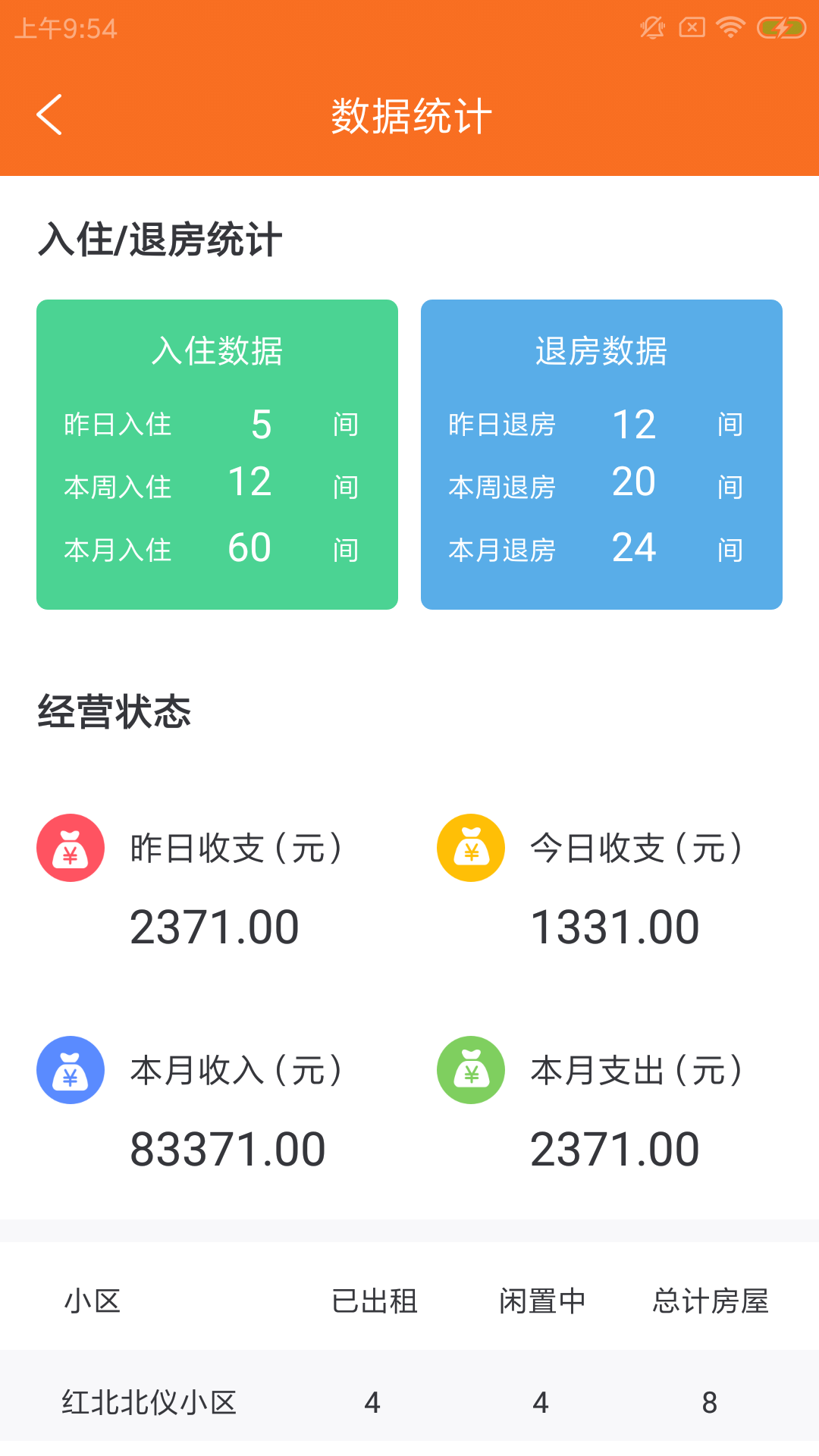Expand the 经营状态 section header
The height and width of the screenshot is (1456, 819).
tap(117, 711)
